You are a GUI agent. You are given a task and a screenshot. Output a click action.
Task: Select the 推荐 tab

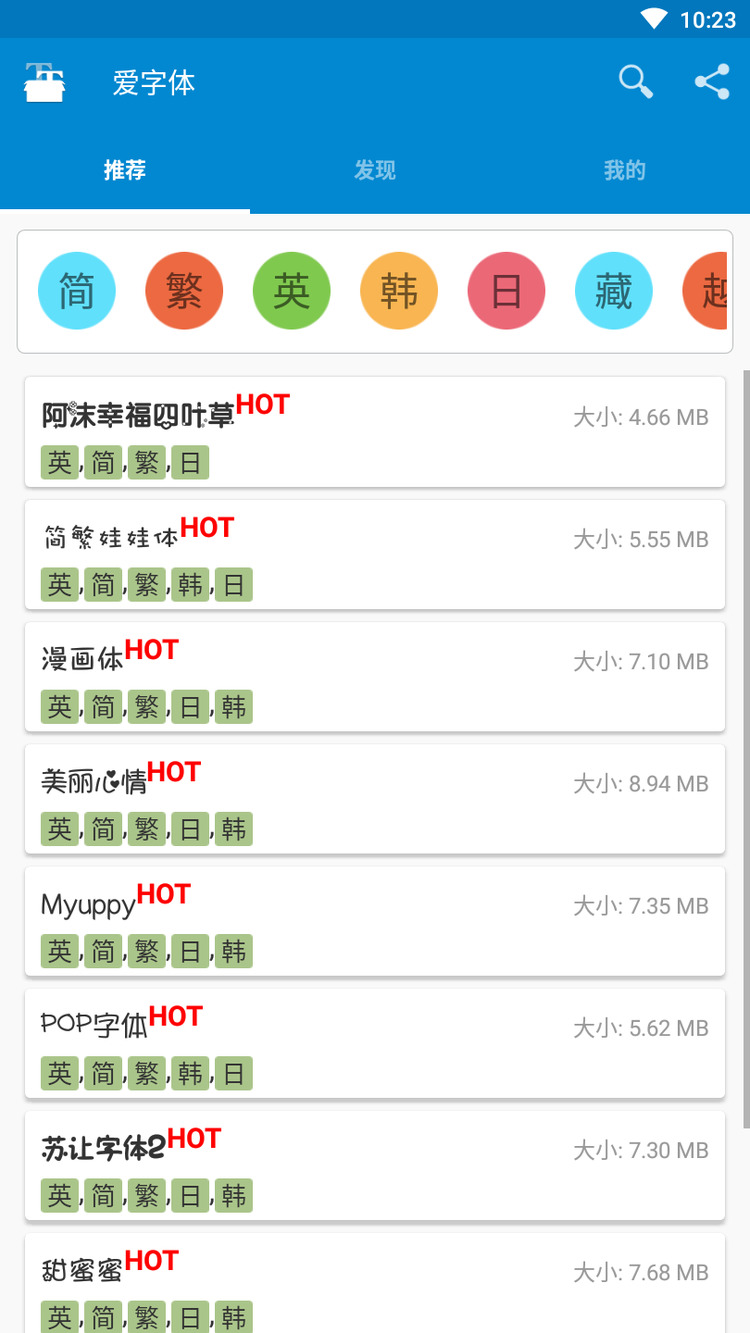125,170
